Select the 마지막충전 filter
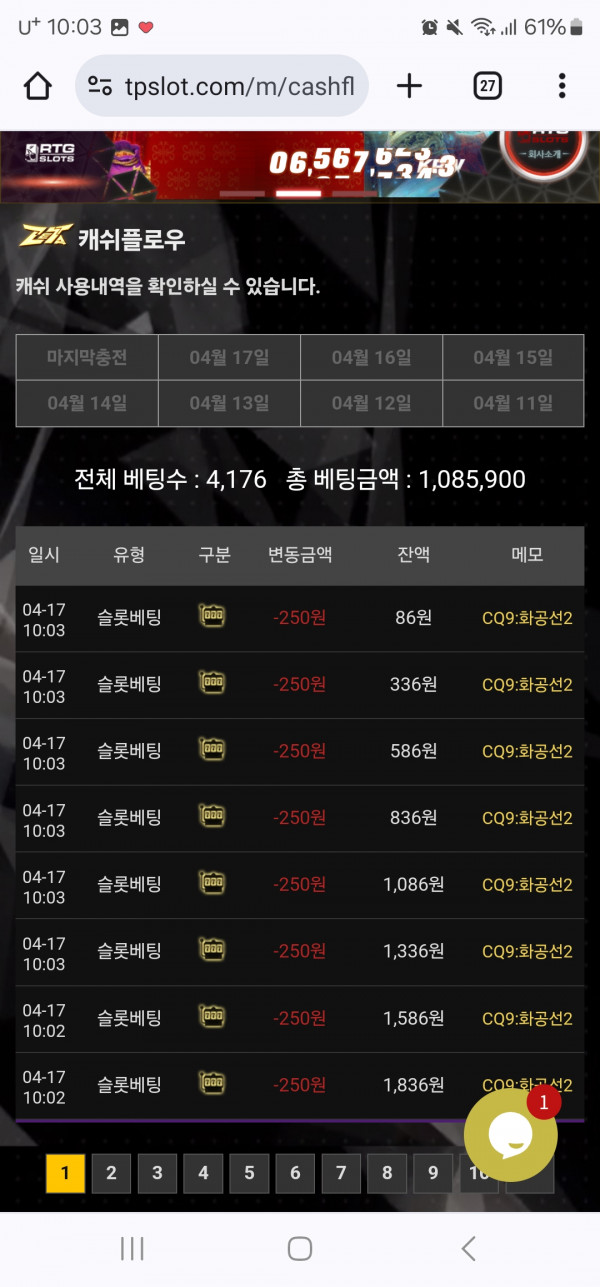This screenshot has height=1287, width=600. tap(87, 357)
